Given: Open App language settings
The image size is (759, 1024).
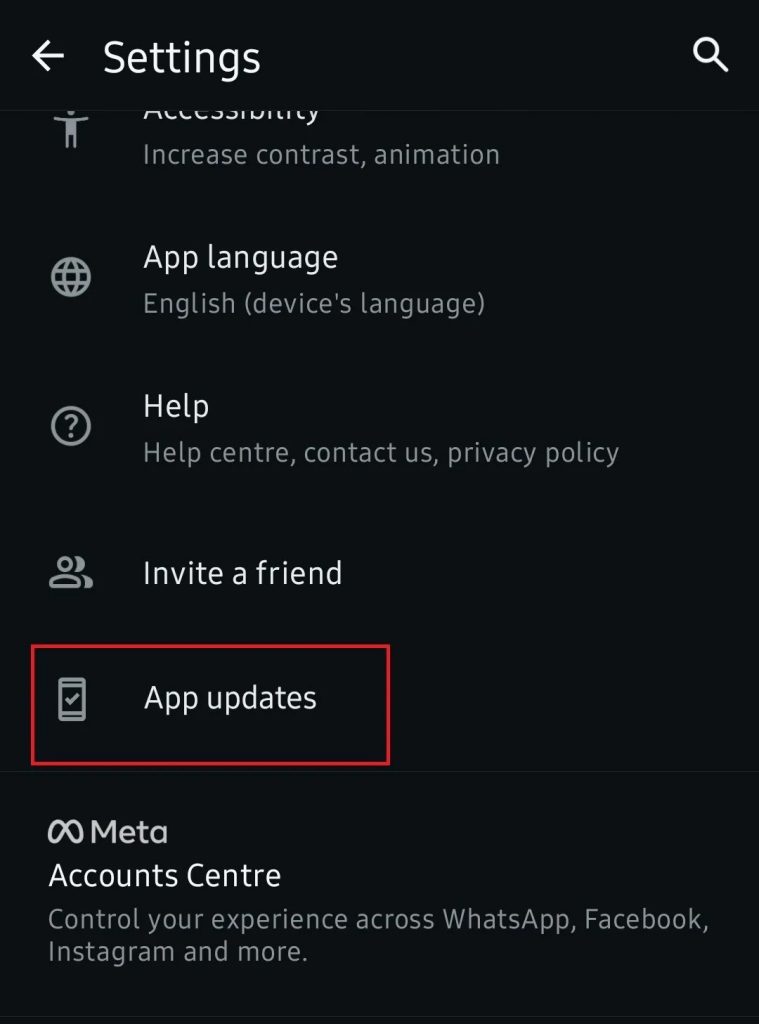Looking at the screenshot, I should pos(314,278).
